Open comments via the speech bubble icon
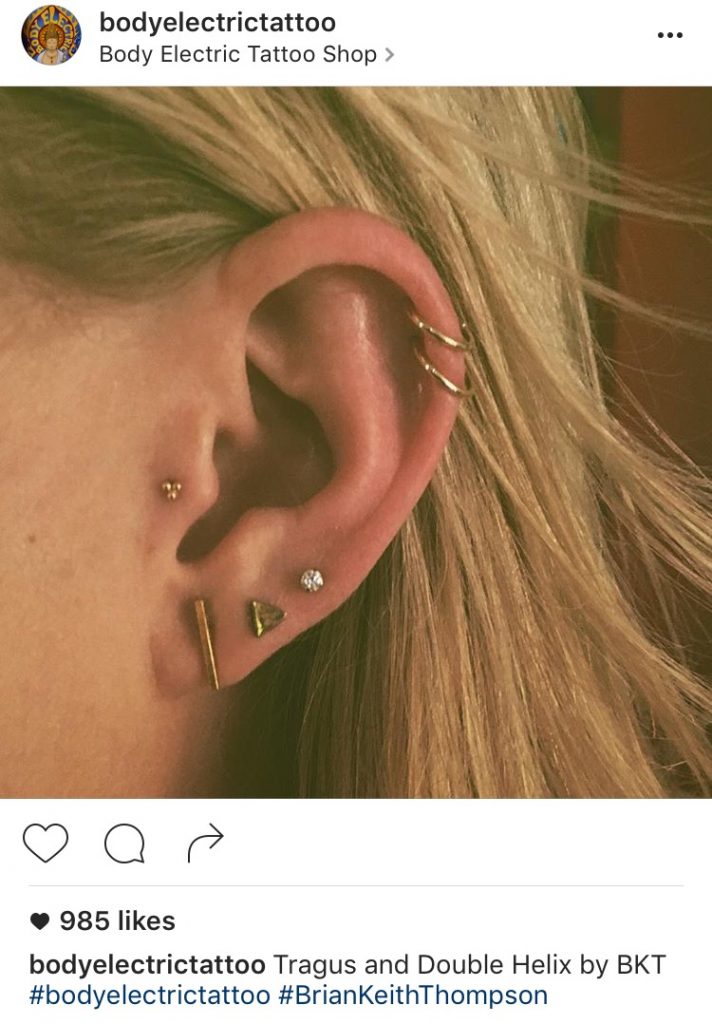 pyautogui.click(x=124, y=844)
